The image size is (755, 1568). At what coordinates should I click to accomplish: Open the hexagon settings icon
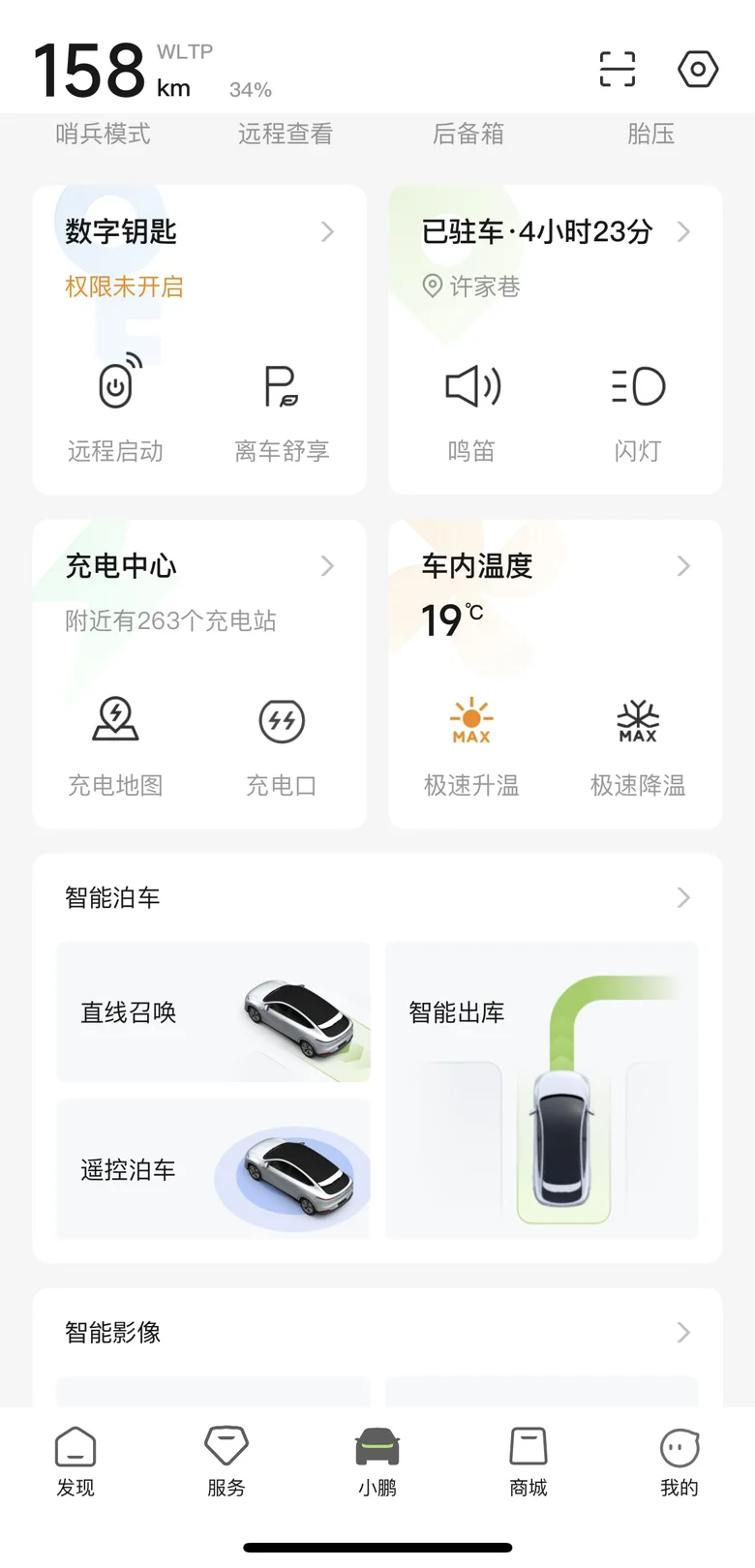coord(698,69)
